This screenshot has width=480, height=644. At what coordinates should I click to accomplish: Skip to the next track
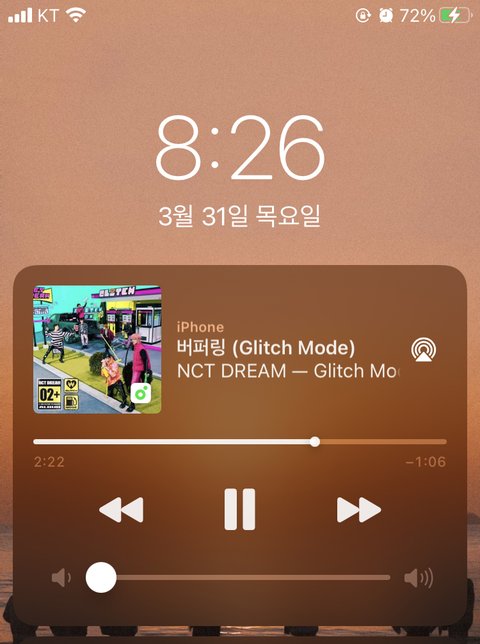(358, 510)
